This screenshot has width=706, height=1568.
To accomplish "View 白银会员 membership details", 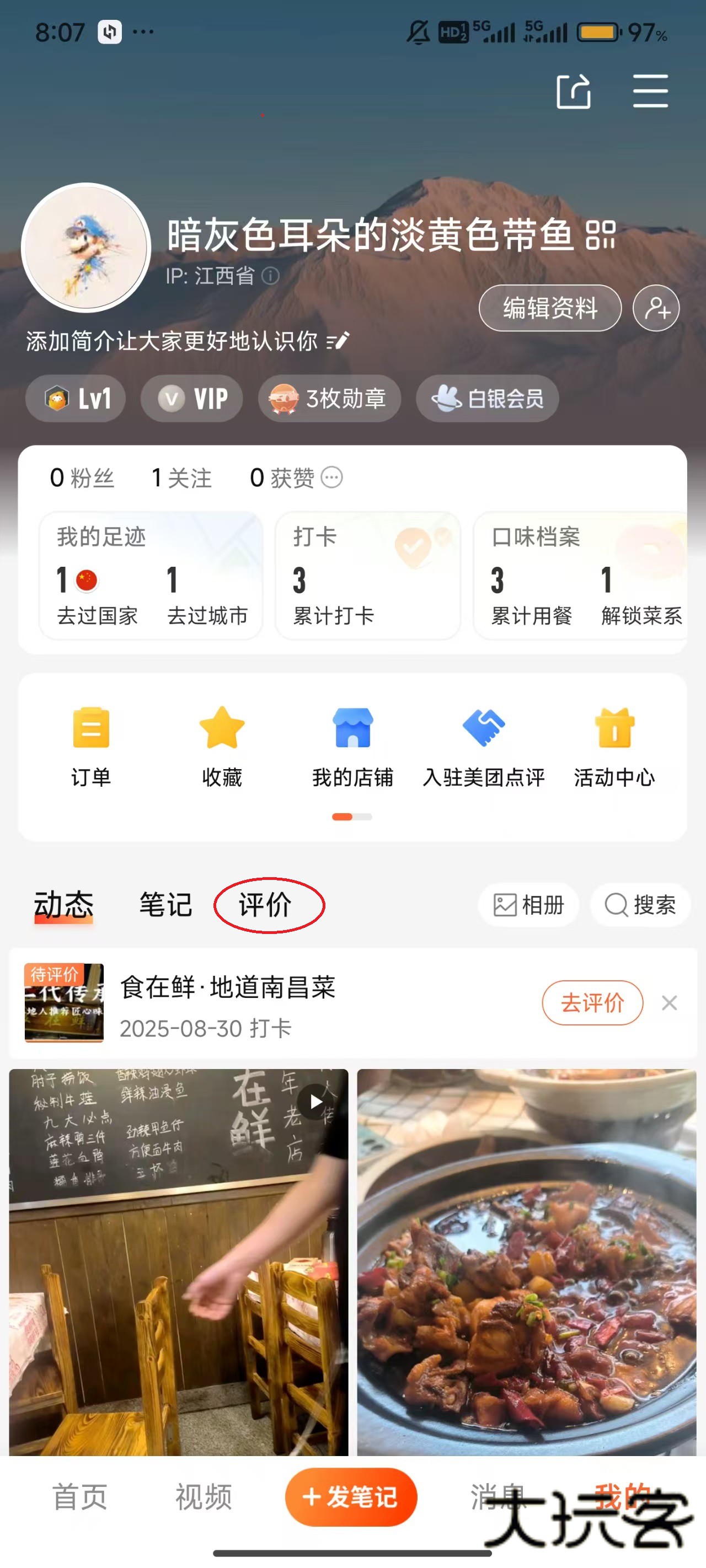I will pyautogui.click(x=488, y=399).
